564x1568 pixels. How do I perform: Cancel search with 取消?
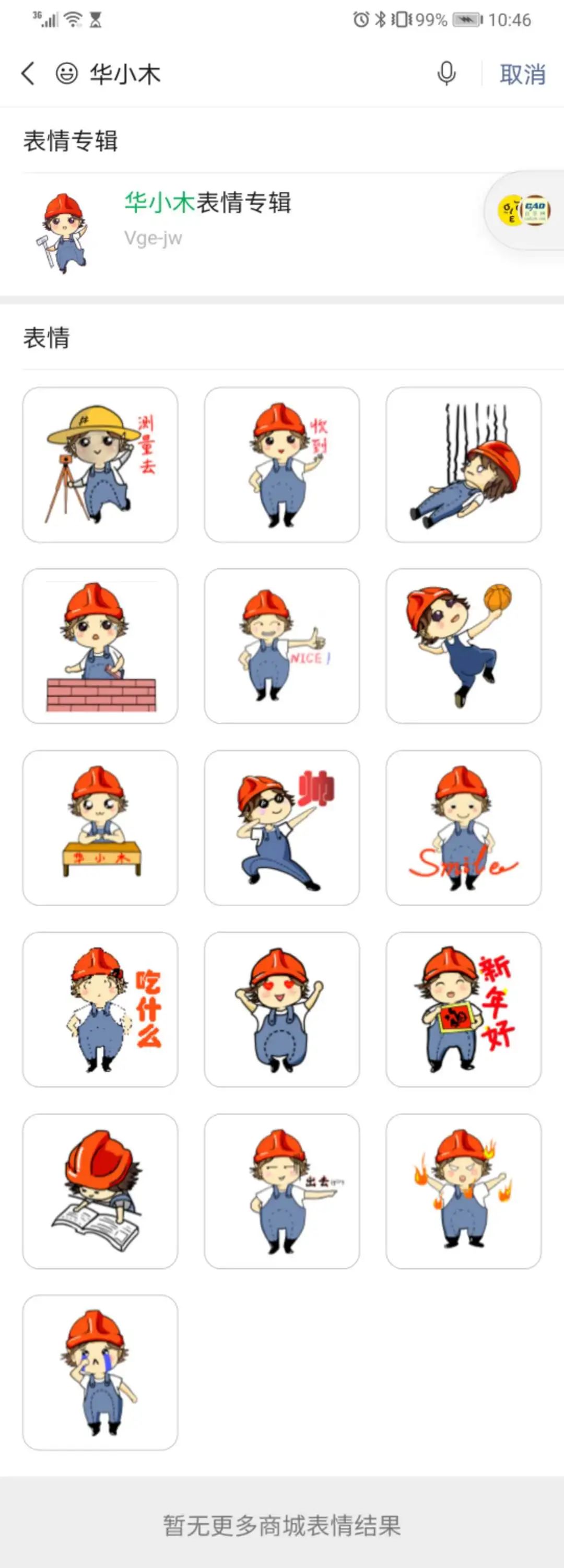(522, 74)
